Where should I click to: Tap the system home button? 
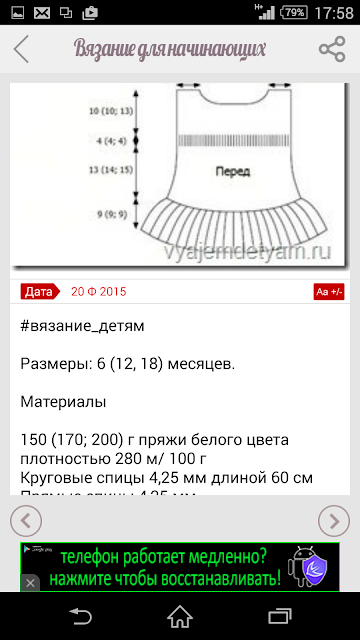pos(180,616)
